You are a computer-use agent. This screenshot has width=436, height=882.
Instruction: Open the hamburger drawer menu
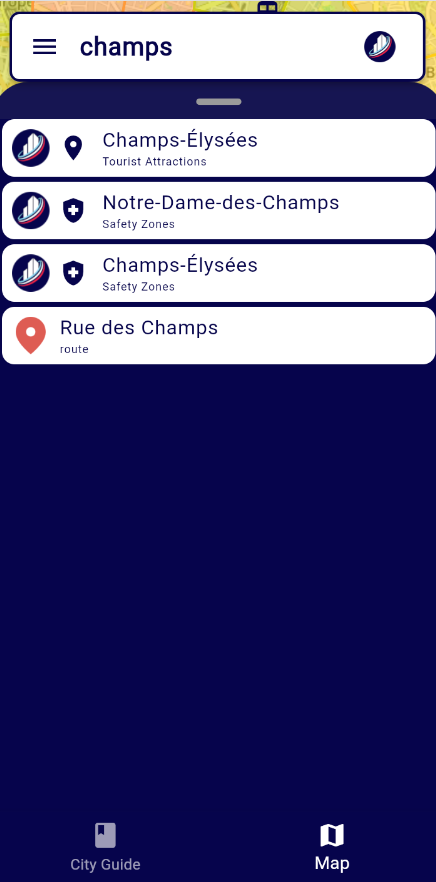[44, 47]
